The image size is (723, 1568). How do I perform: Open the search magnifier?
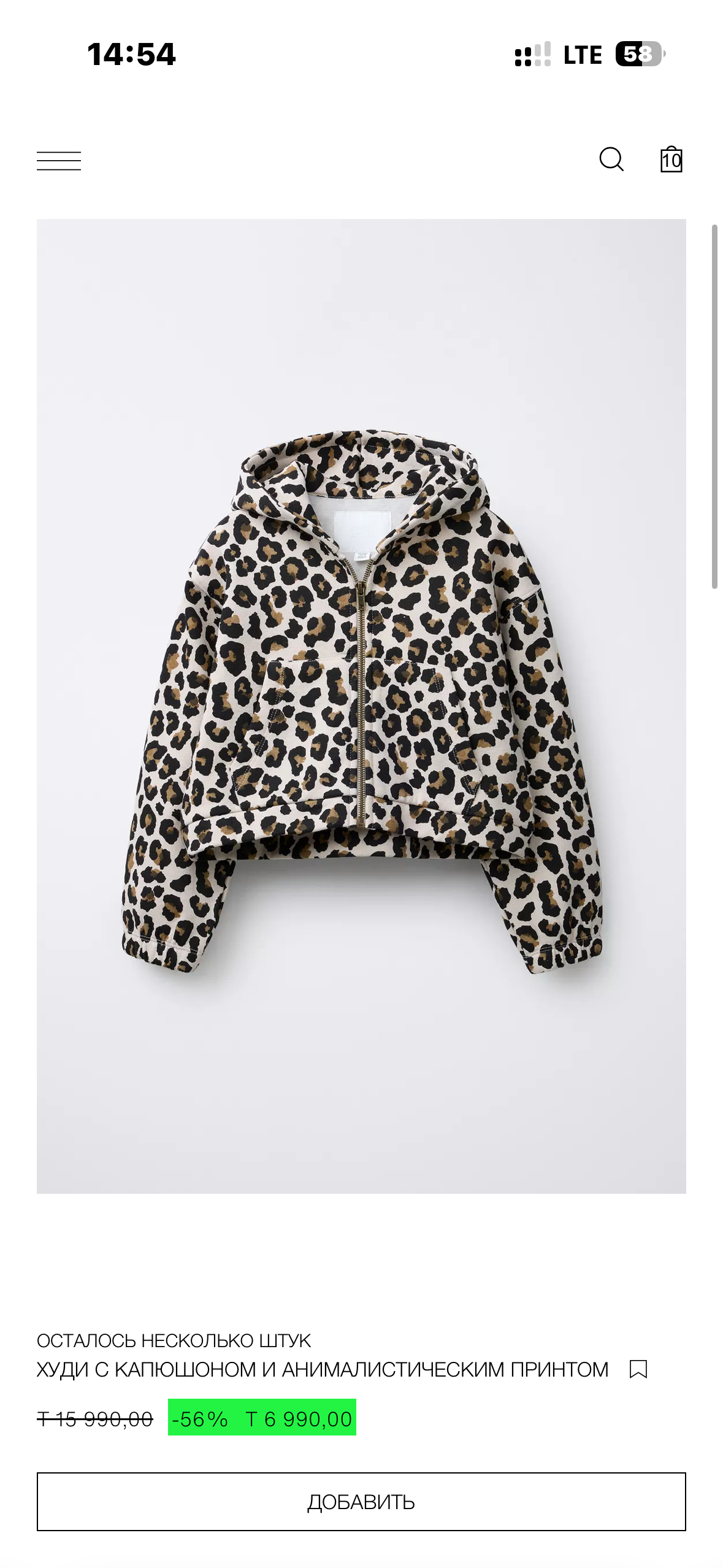point(611,159)
